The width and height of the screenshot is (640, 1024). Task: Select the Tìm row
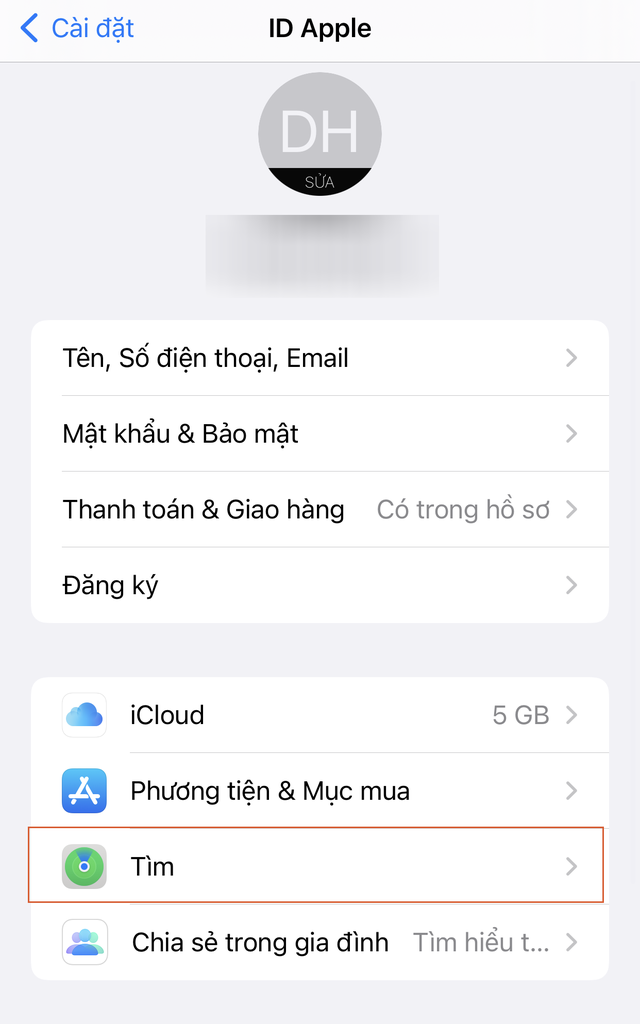[x=320, y=866]
